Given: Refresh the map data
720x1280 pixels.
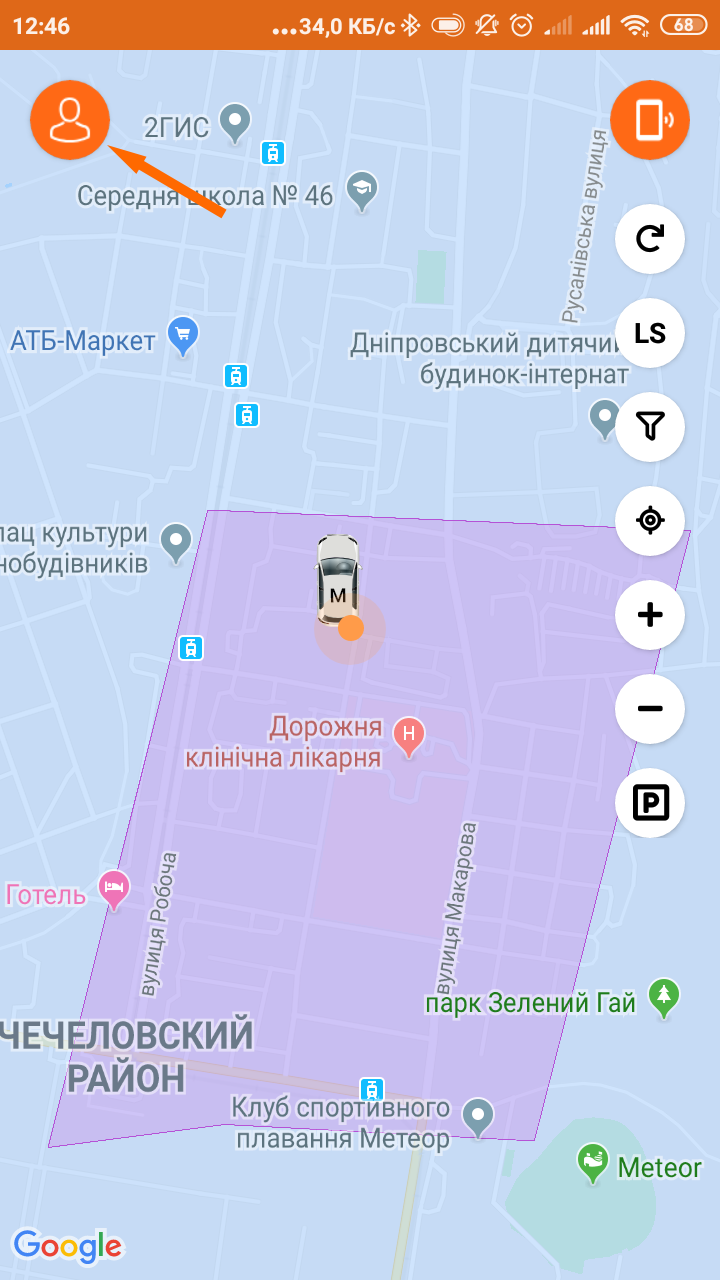Looking at the screenshot, I should tap(650, 239).
